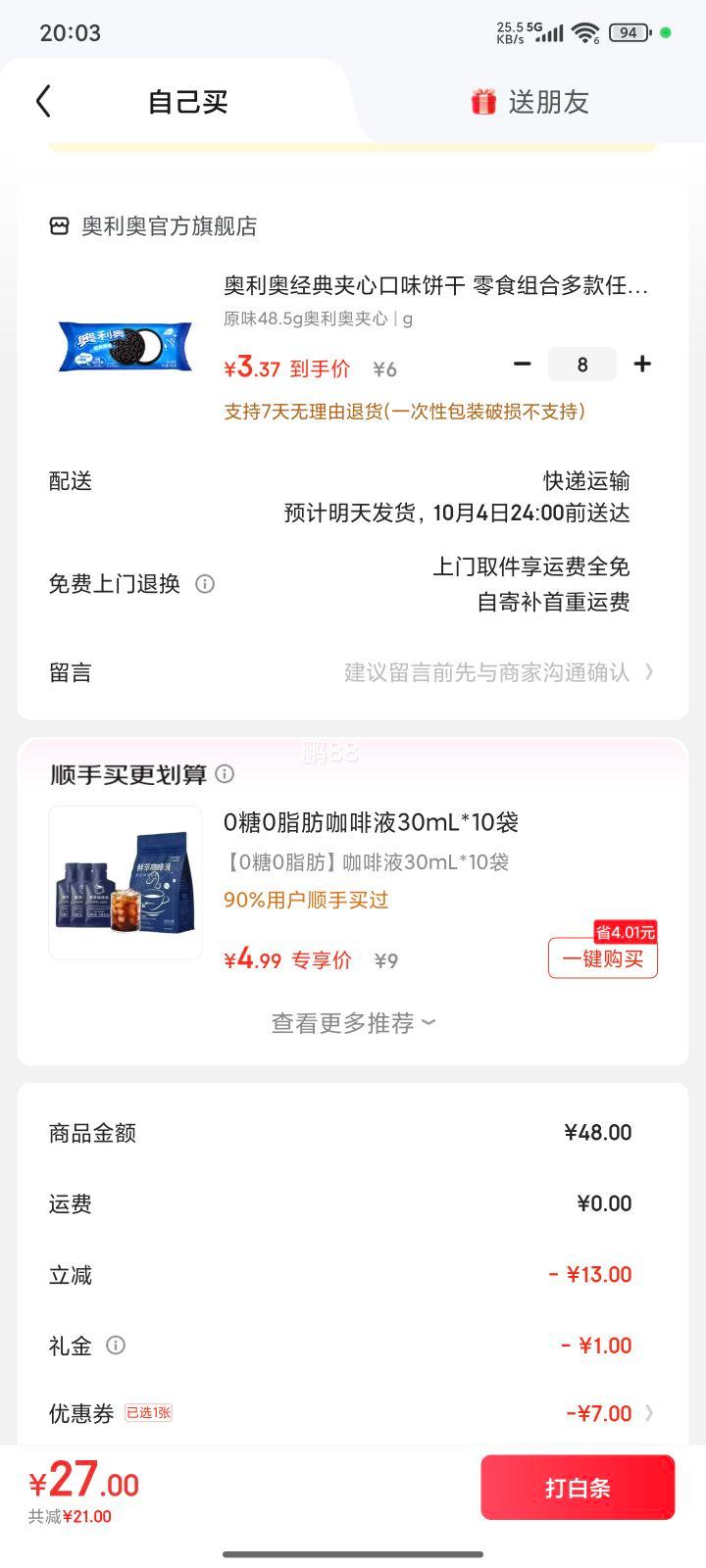Switch to the 送朋友 tab

pos(529,102)
